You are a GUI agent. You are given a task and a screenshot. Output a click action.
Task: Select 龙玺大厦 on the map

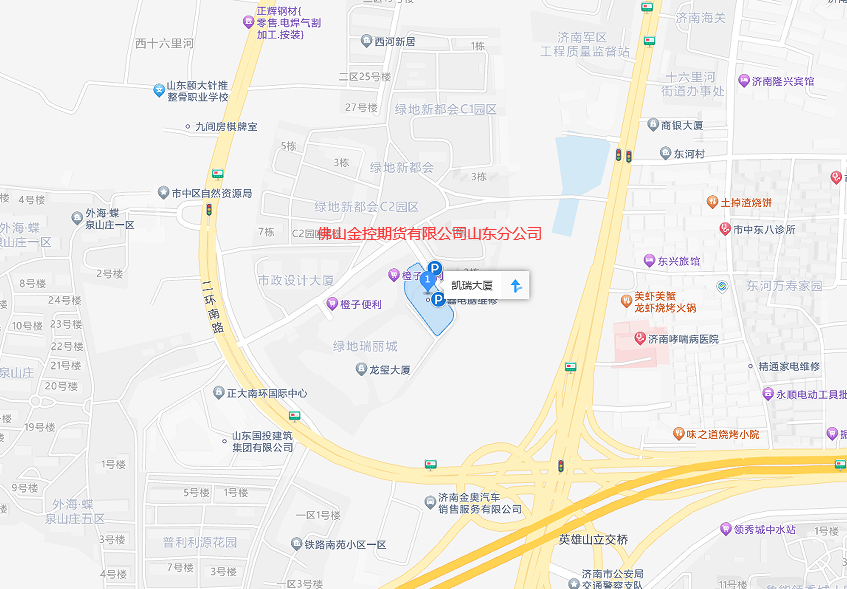[x=361, y=369]
